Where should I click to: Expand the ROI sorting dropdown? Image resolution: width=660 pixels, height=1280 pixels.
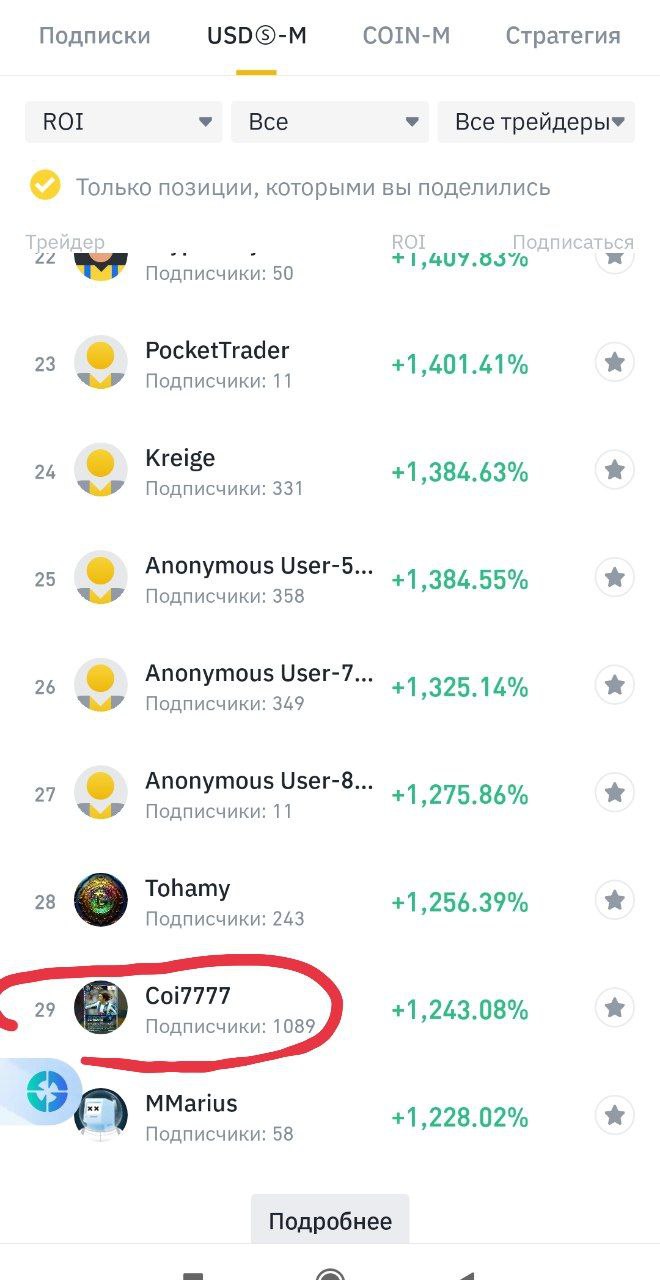click(x=124, y=122)
